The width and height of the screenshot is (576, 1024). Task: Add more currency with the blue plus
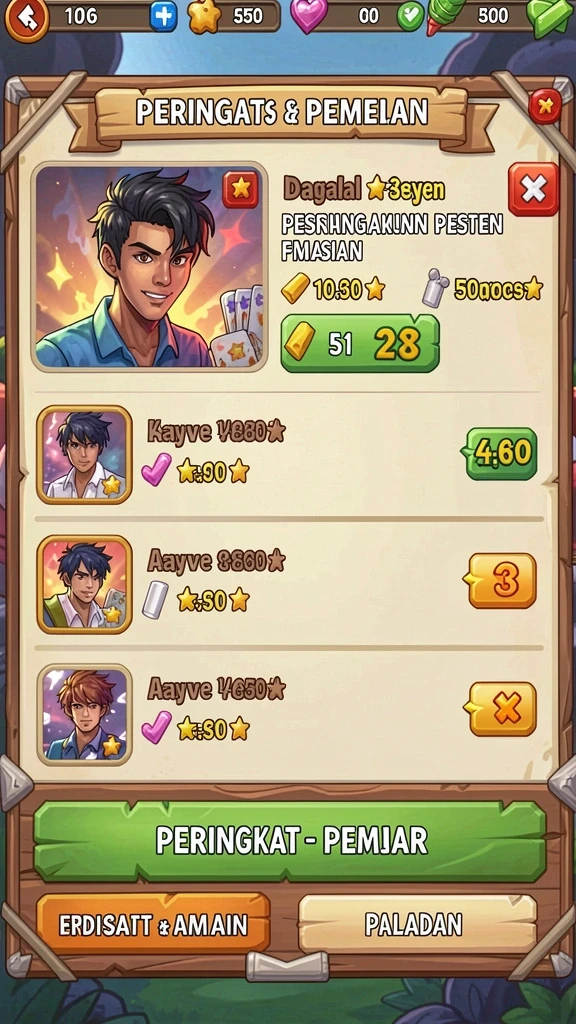(x=163, y=16)
